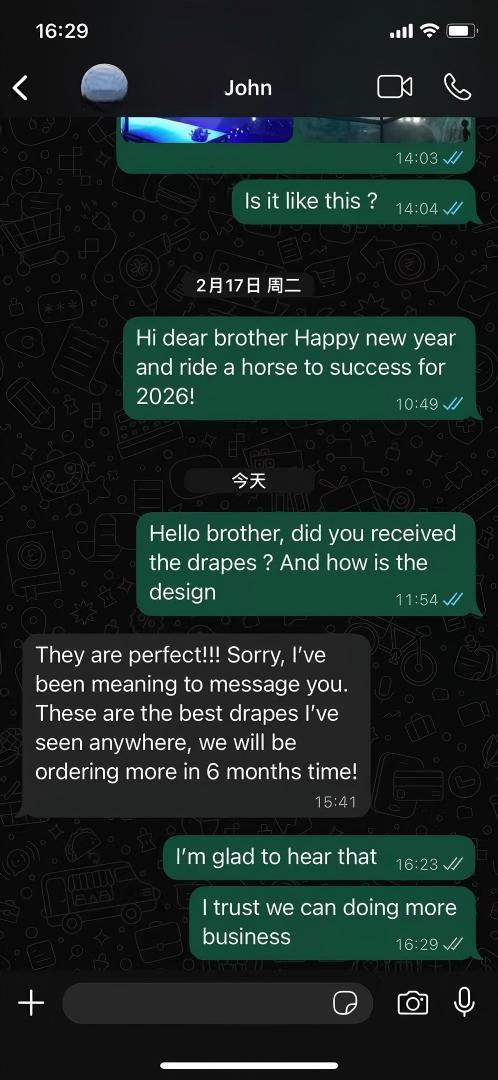Open John's contact info from header name

point(248,88)
